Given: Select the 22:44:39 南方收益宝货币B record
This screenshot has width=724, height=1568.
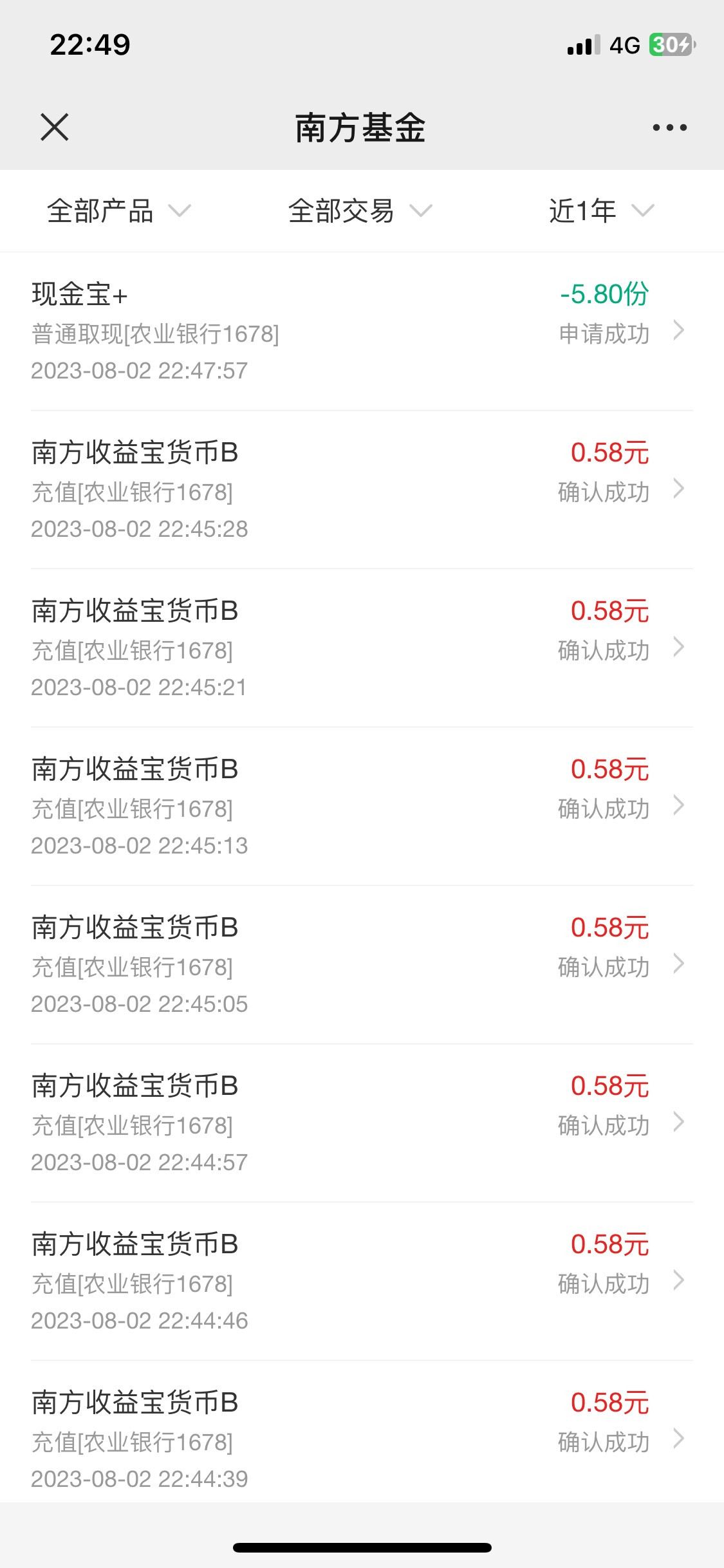Looking at the screenshot, I should 362,1440.
